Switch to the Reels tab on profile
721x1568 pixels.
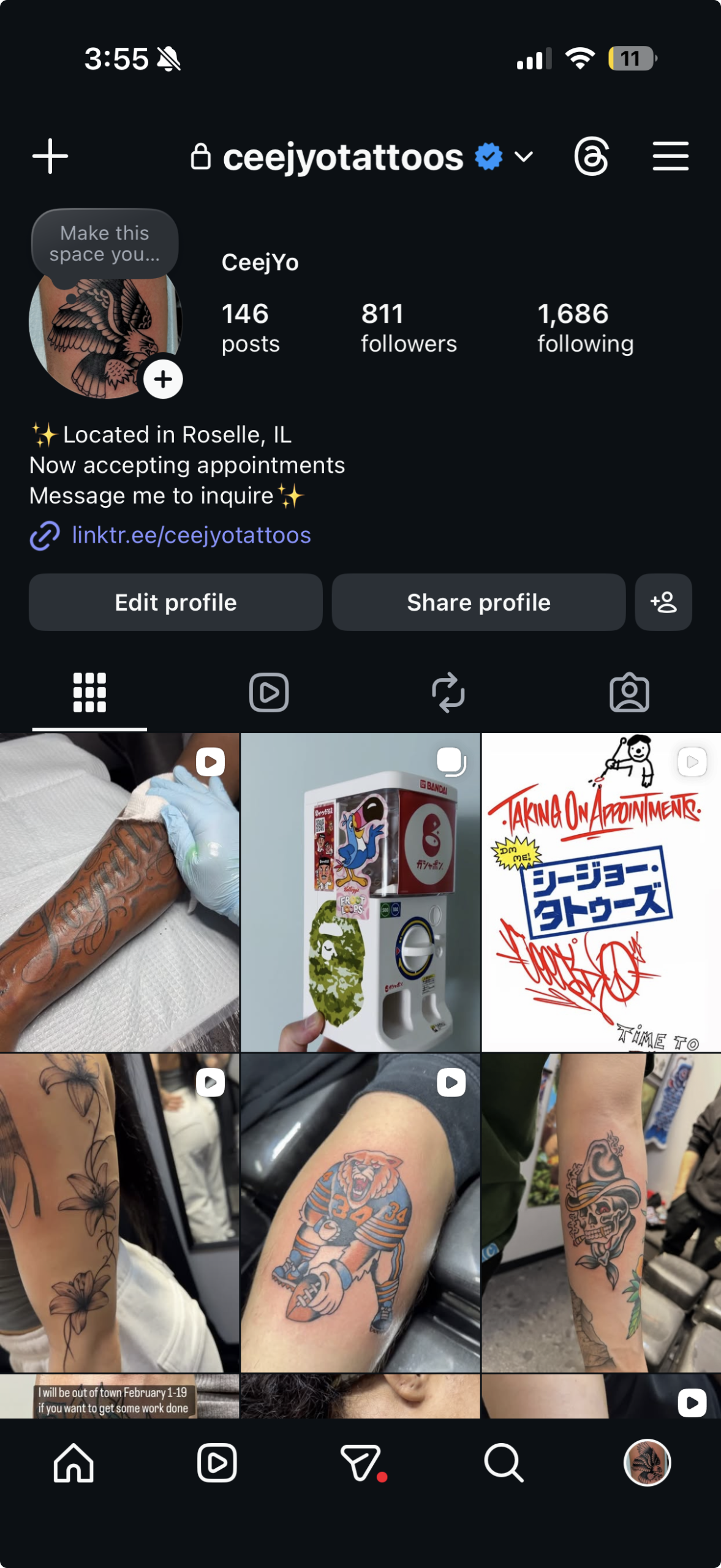coord(270,692)
